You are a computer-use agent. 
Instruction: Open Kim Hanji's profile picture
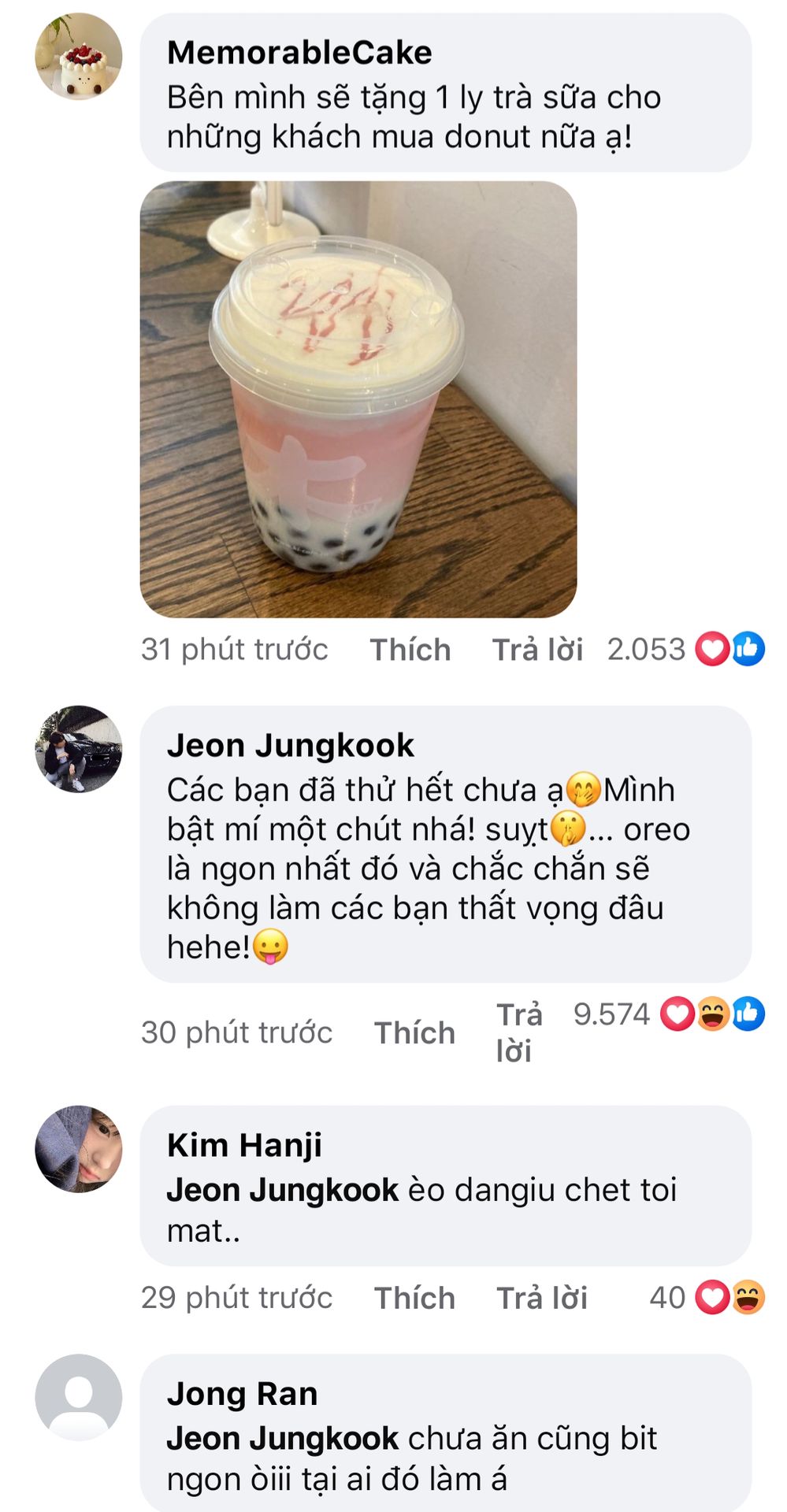(x=79, y=1149)
